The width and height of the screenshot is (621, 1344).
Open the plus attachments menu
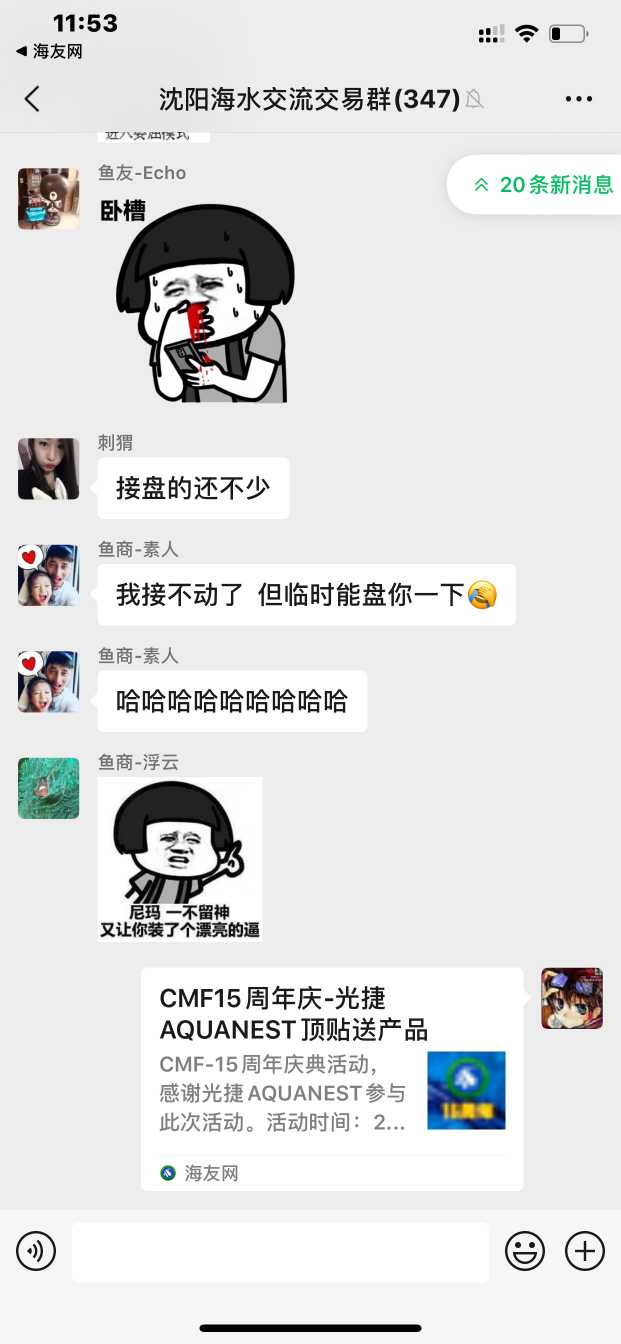click(x=585, y=1251)
